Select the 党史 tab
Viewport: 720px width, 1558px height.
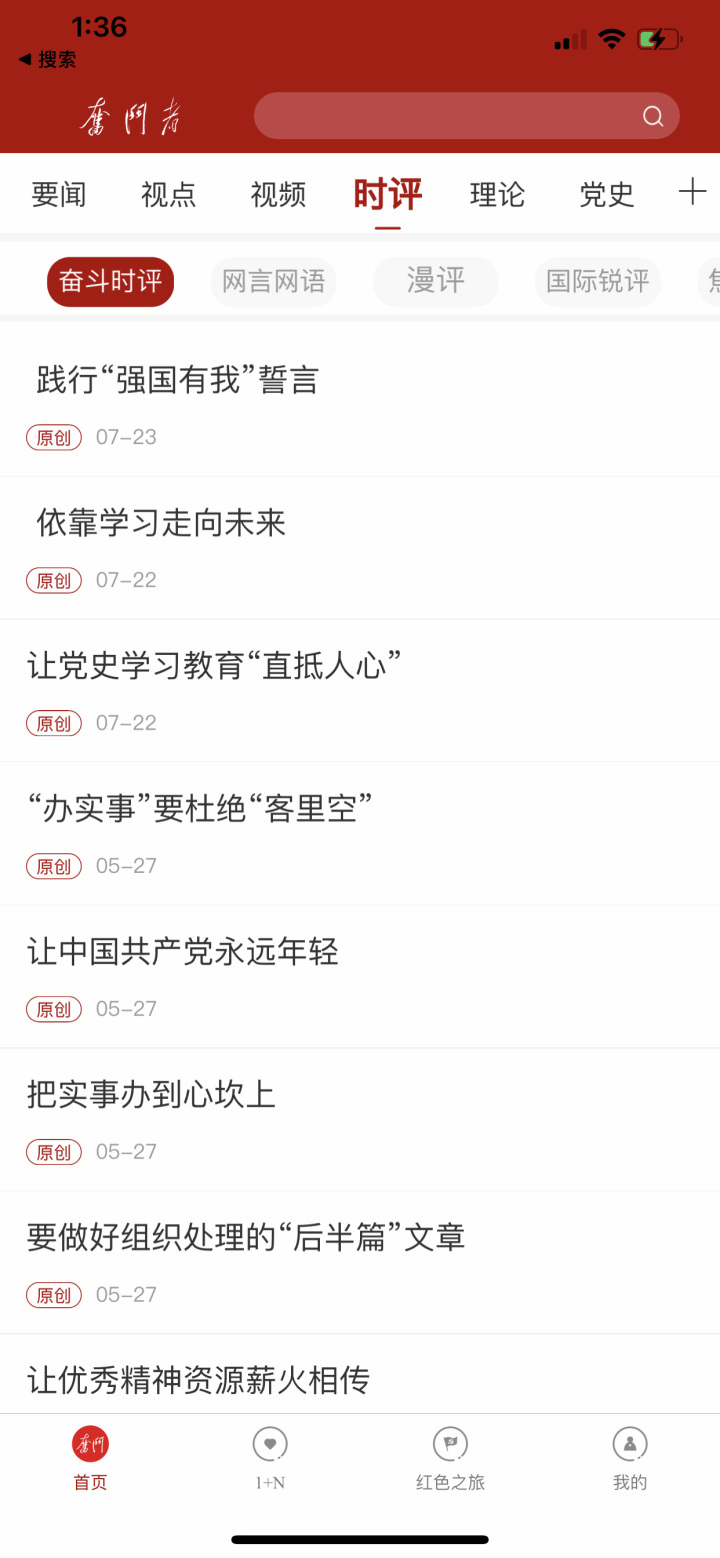(x=607, y=194)
